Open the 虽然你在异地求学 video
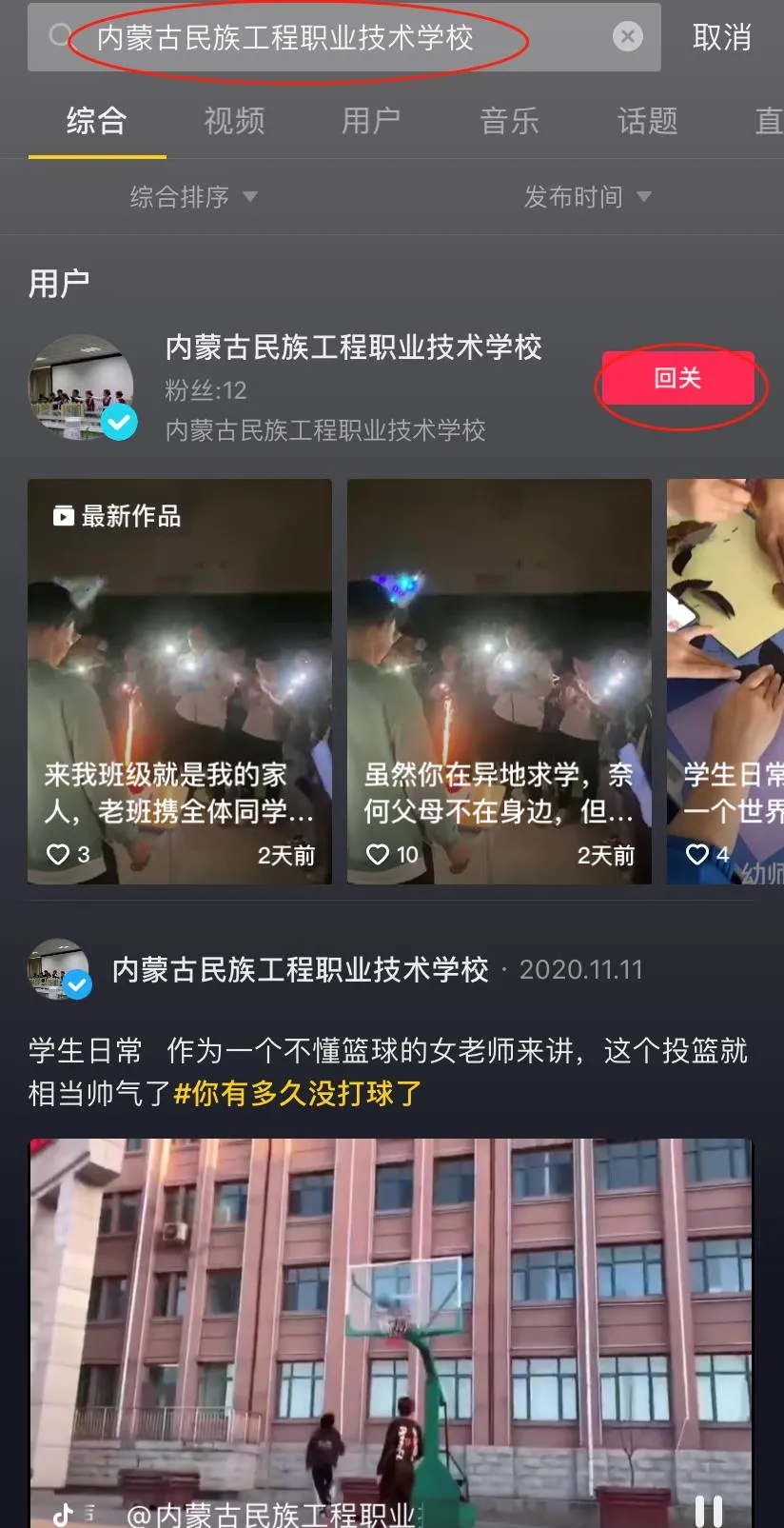This screenshot has height=1528, width=784. click(x=499, y=682)
